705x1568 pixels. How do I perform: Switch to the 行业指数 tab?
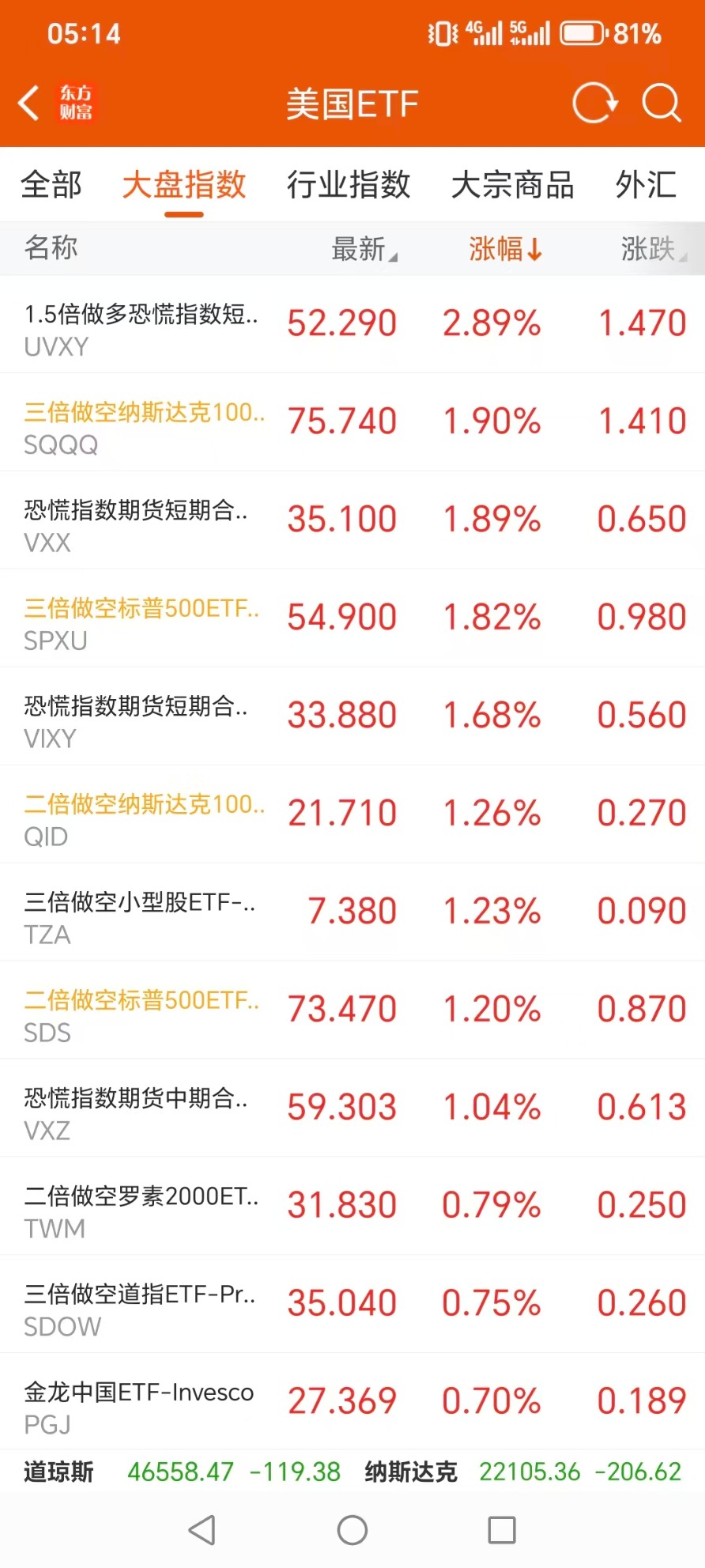point(349,185)
